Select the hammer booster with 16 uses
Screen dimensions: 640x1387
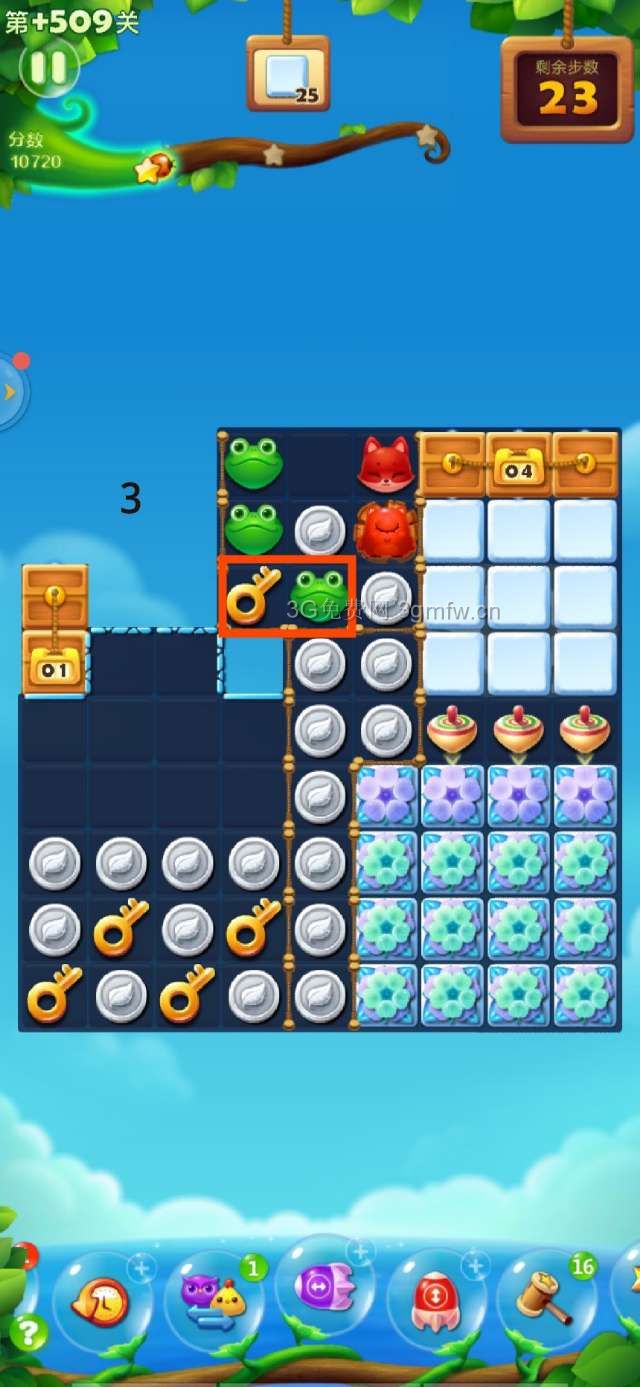click(545, 1298)
